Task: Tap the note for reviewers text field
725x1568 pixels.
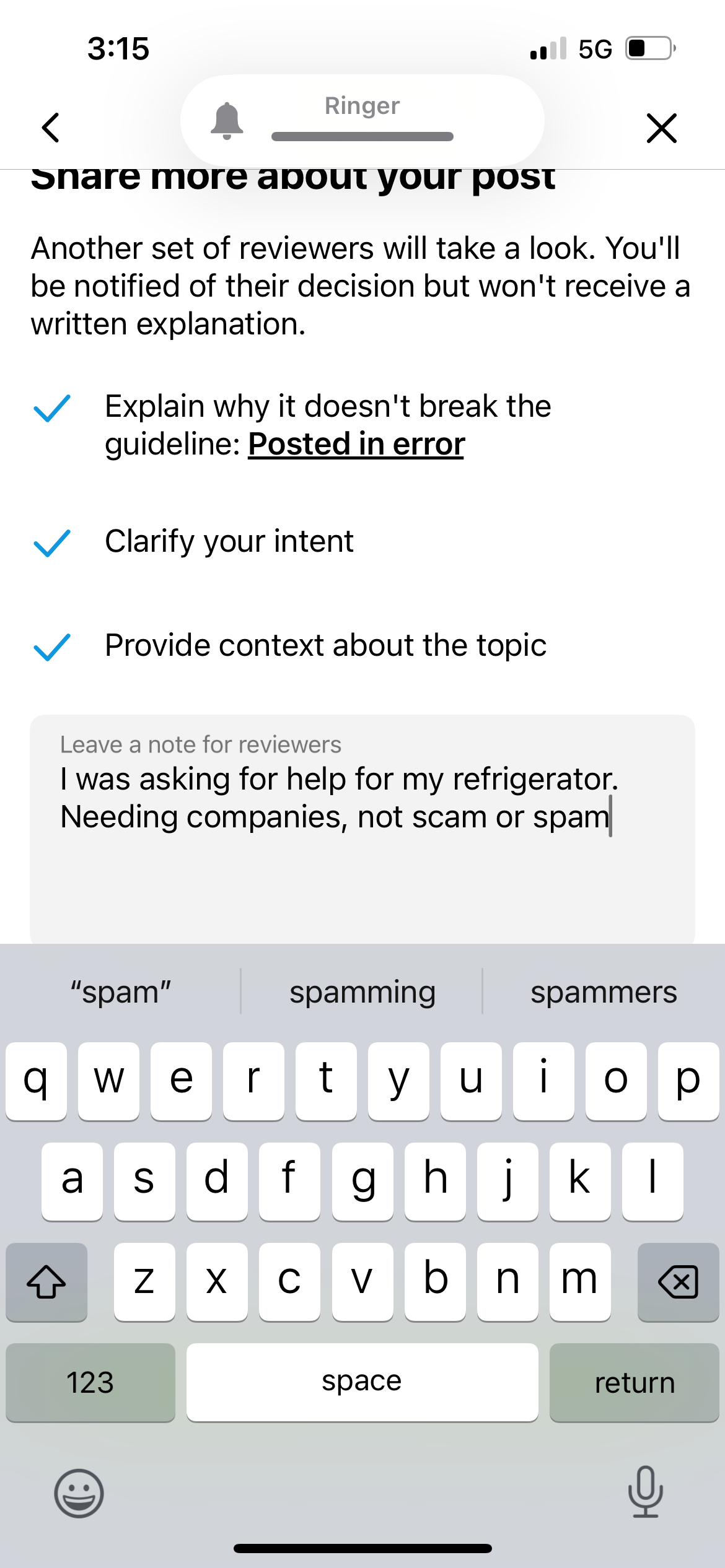Action: pyautogui.click(x=362, y=867)
